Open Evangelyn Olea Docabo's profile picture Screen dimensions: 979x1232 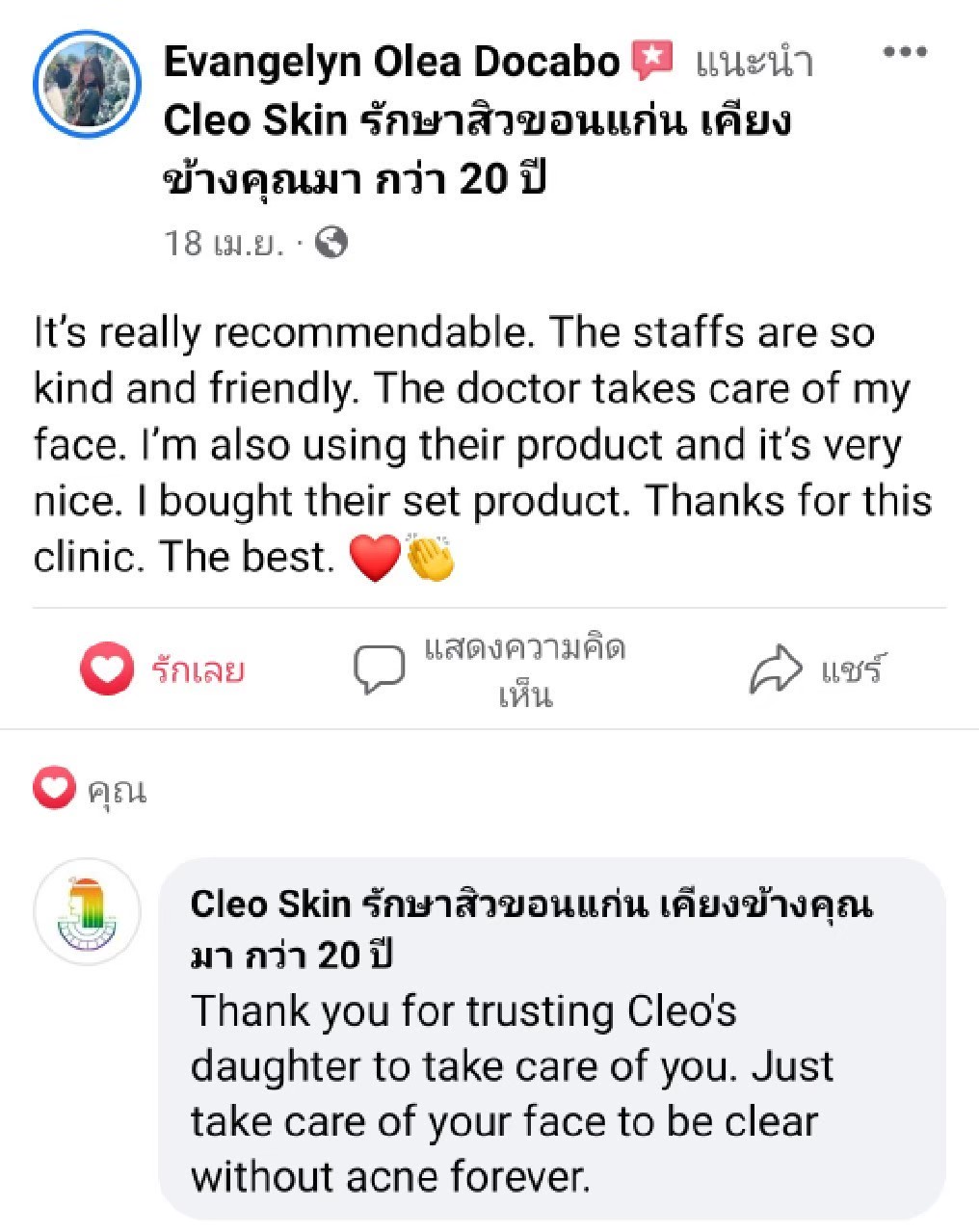(88, 84)
